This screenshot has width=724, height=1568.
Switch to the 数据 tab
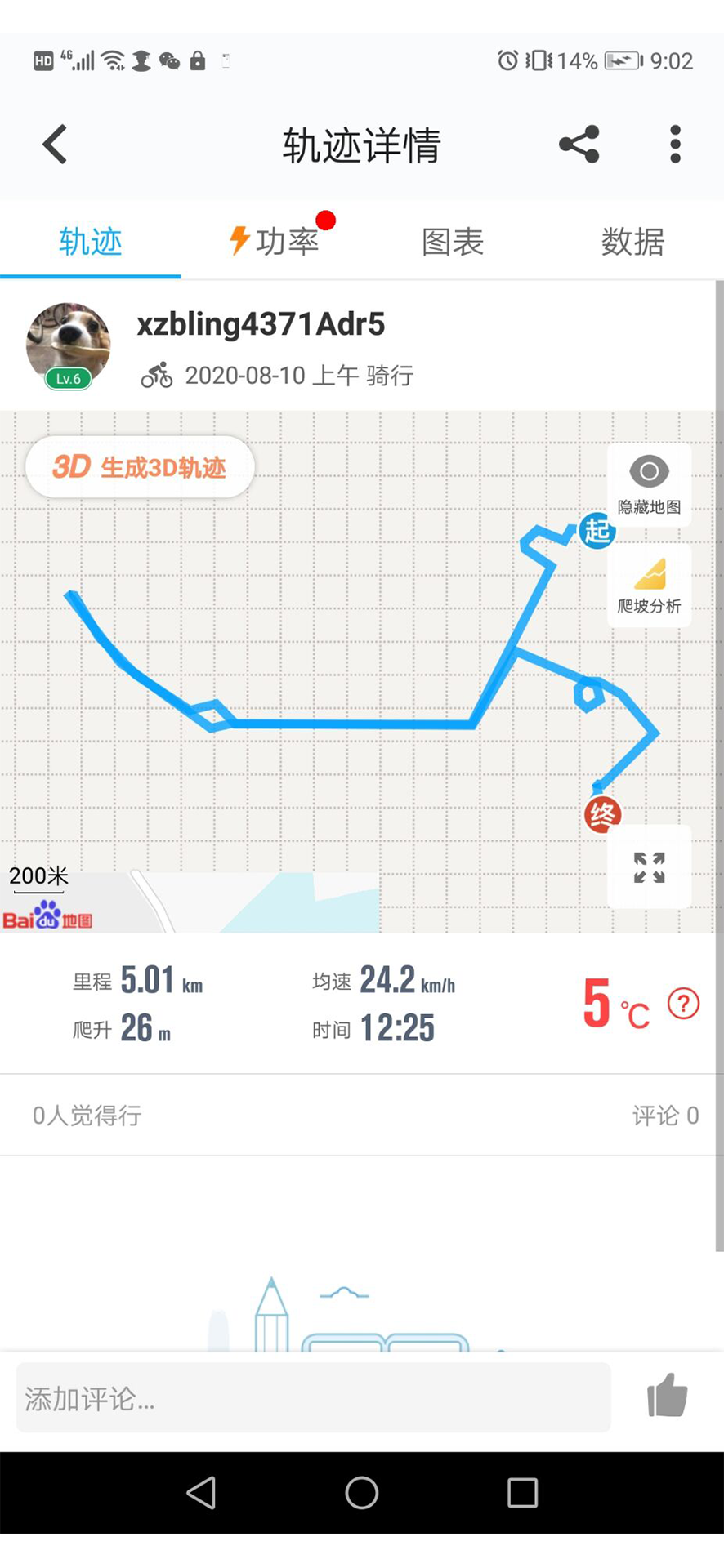point(632,242)
